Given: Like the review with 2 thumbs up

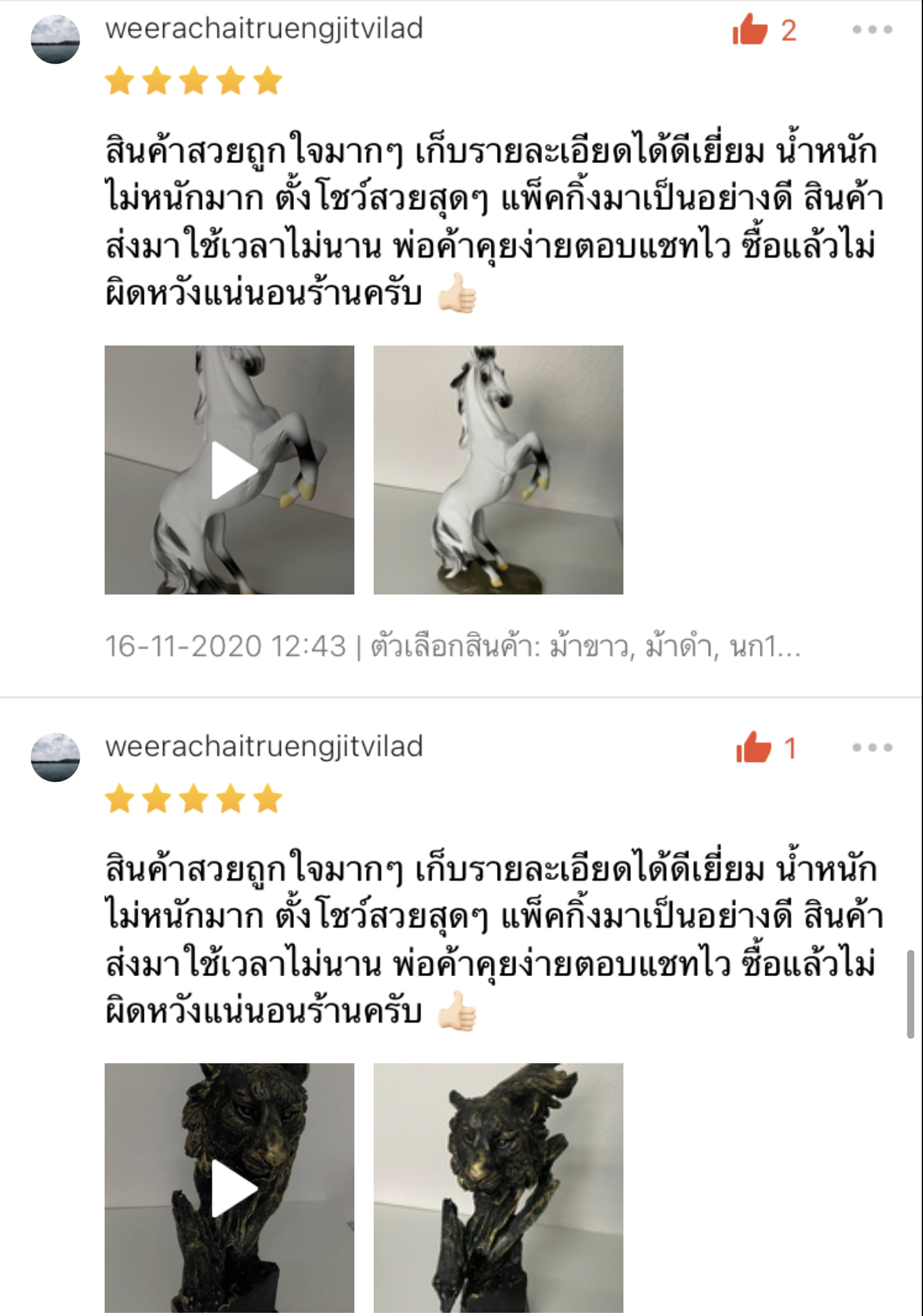Looking at the screenshot, I should (750, 30).
